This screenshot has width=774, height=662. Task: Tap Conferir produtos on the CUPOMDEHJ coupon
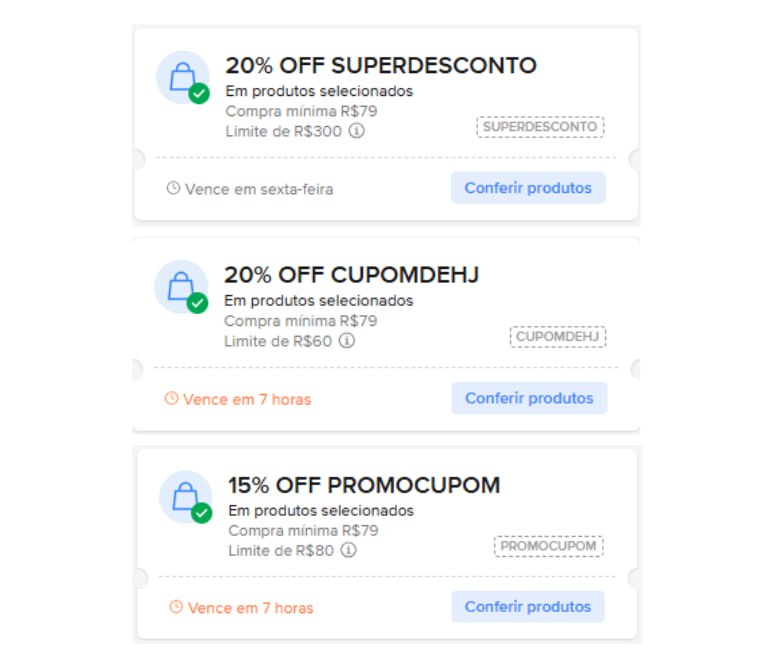coord(528,398)
